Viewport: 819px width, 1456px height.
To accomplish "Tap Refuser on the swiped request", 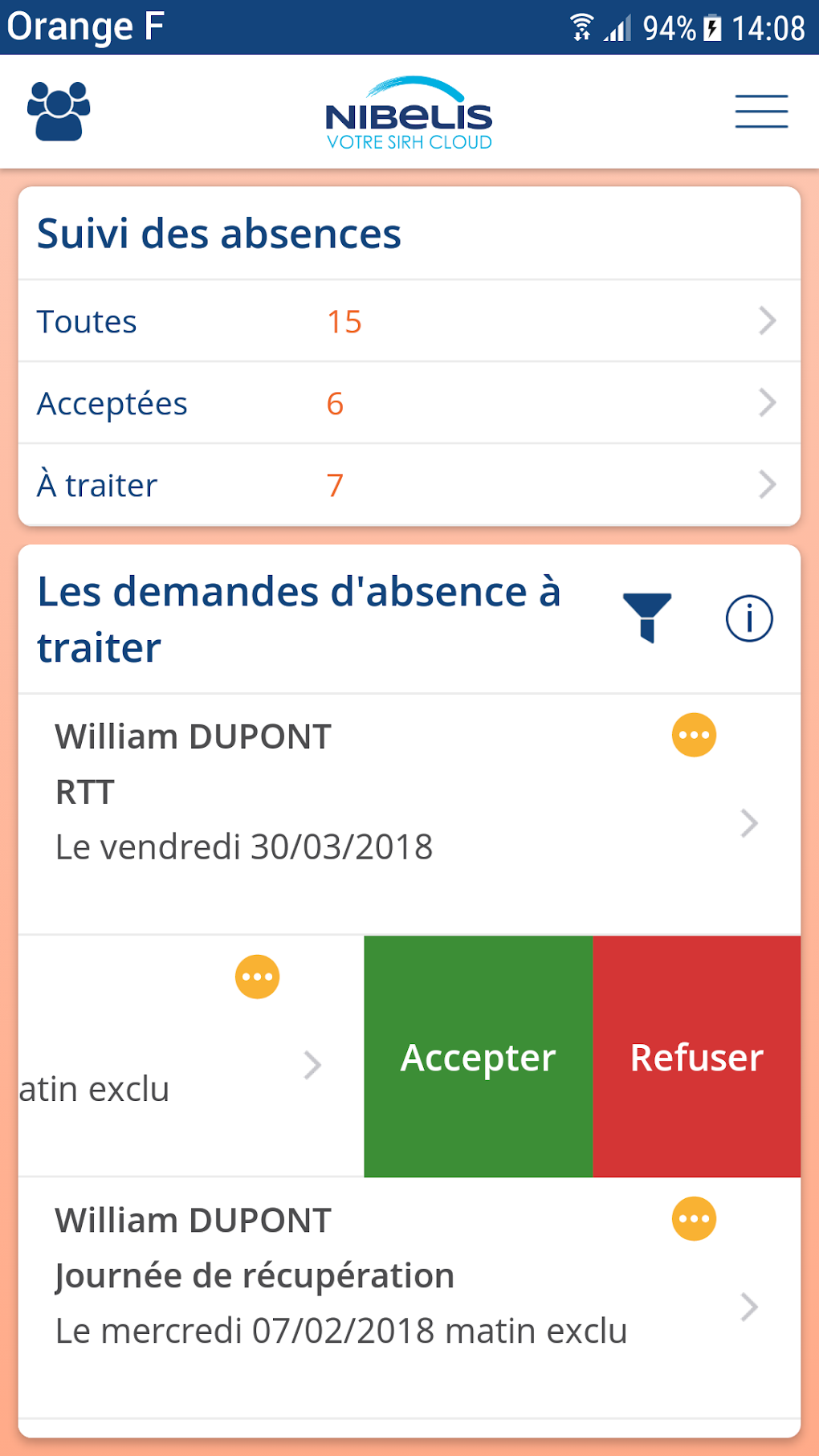I will [x=696, y=1057].
